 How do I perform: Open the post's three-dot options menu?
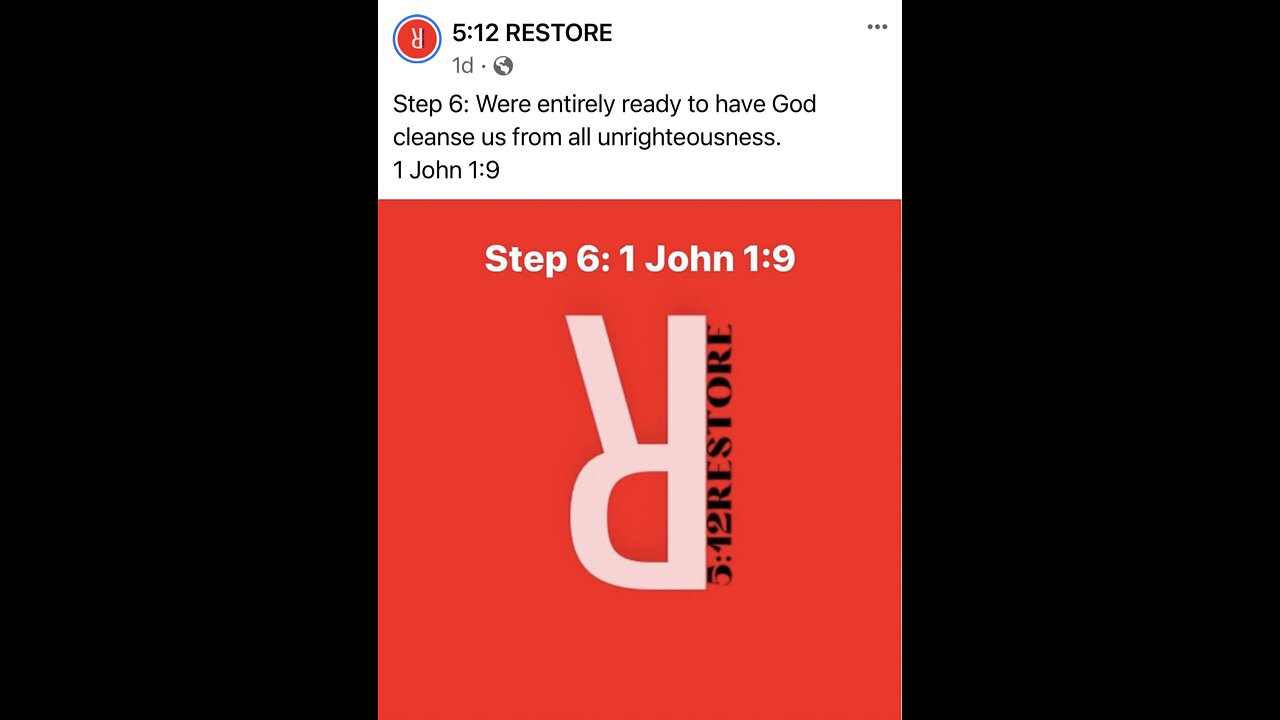pyautogui.click(x=877, y=27)
